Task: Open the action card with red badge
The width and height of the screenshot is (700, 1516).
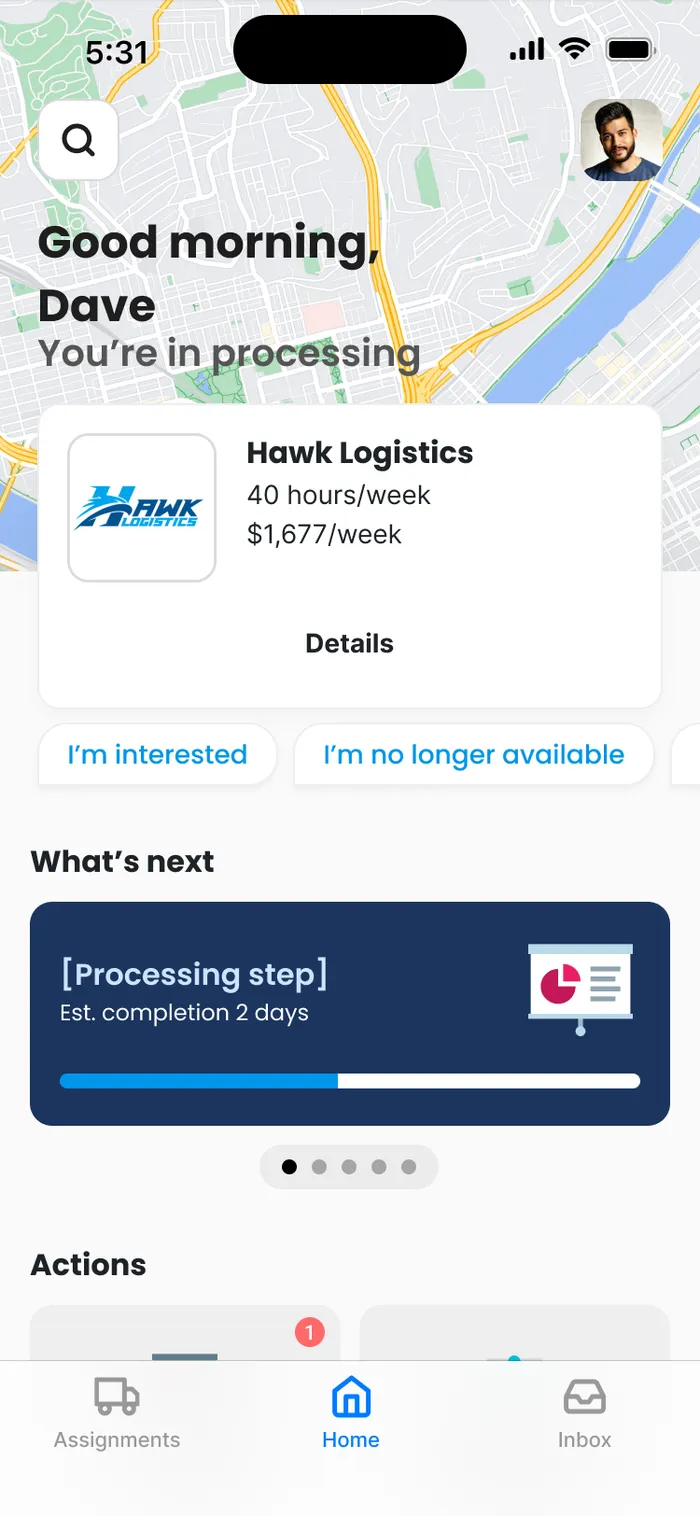Action: coord(185,1332)
